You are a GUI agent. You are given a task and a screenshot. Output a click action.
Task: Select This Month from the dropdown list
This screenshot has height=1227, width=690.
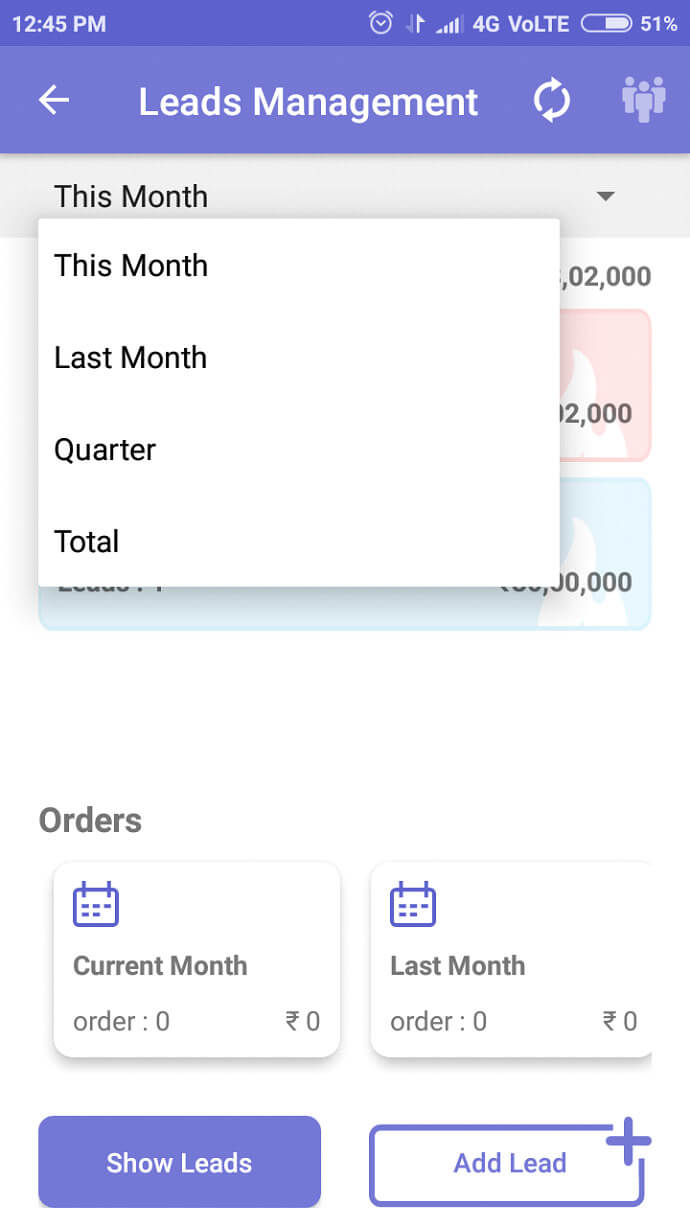tap(298, 265)
